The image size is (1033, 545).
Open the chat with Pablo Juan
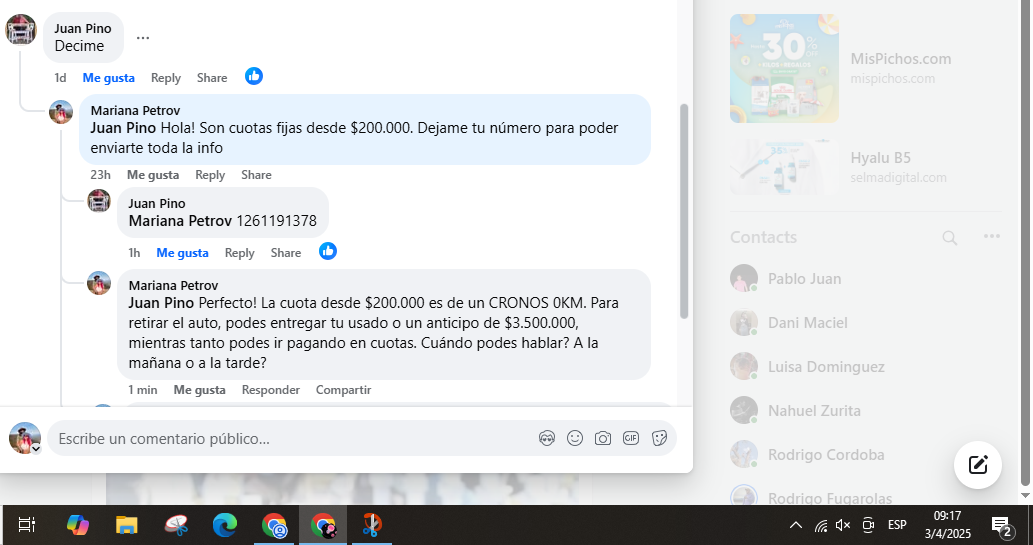804,279
